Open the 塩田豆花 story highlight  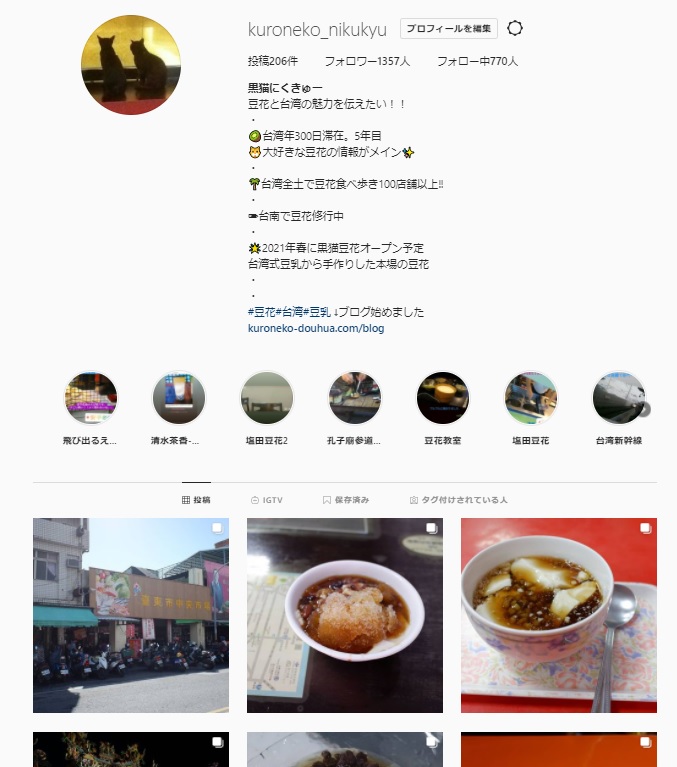pos(531,398)
